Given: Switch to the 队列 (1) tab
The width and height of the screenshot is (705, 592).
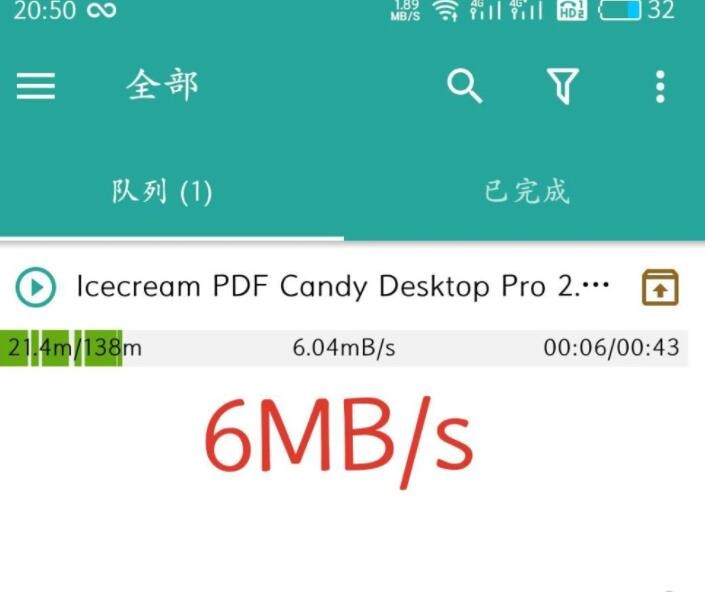Looking at the screenshot, I should tap(162, 191).
